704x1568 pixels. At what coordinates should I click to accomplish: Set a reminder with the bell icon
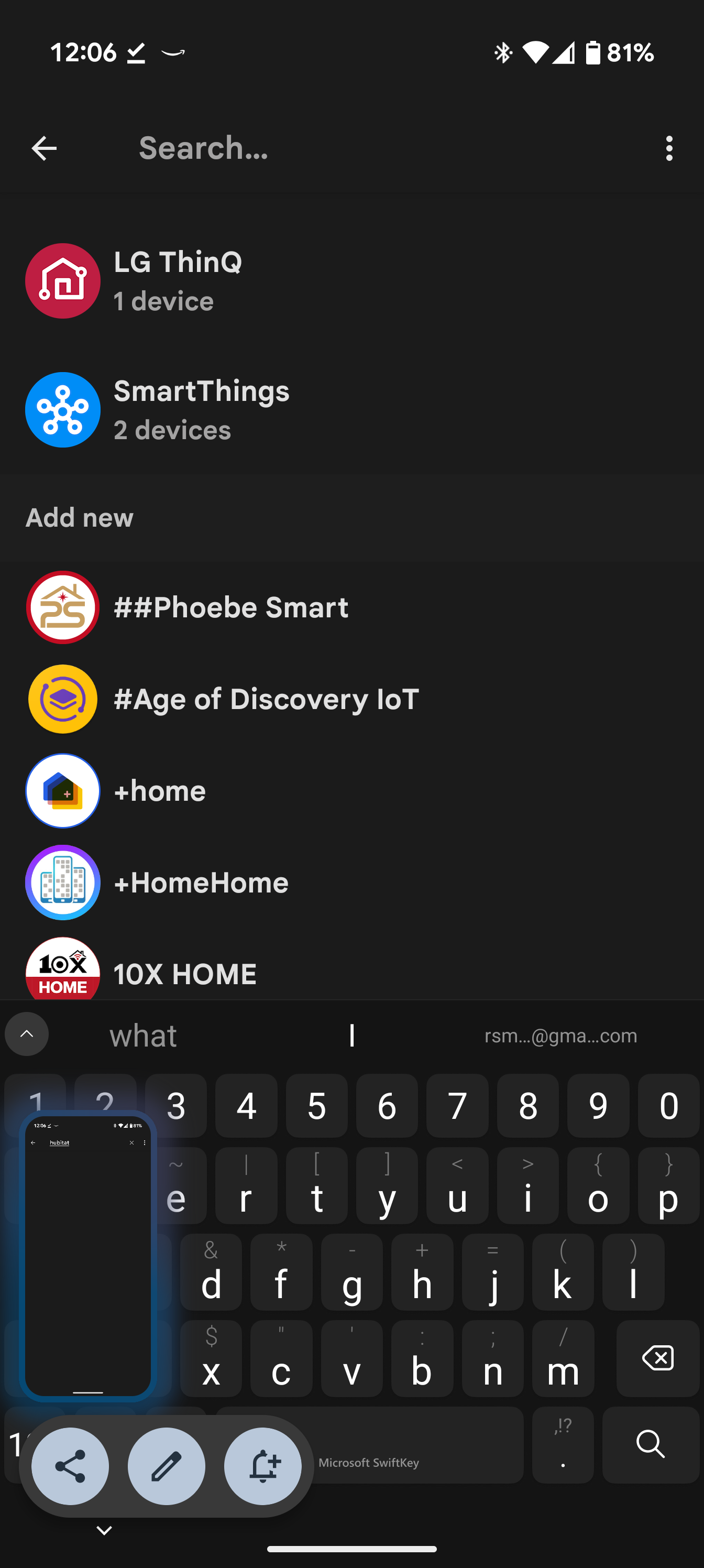(x=263, y=1466)
